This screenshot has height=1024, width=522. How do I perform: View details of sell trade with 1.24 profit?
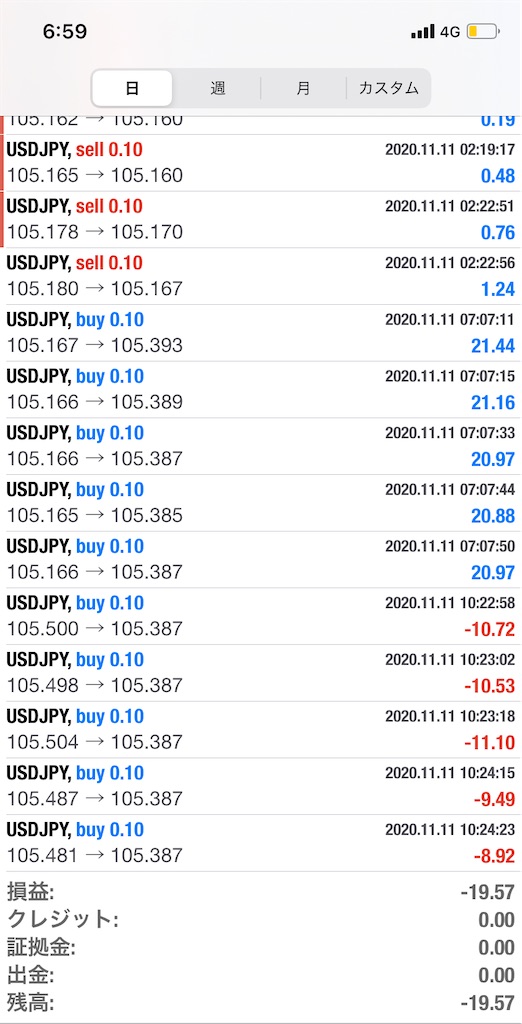click(261, 277)
